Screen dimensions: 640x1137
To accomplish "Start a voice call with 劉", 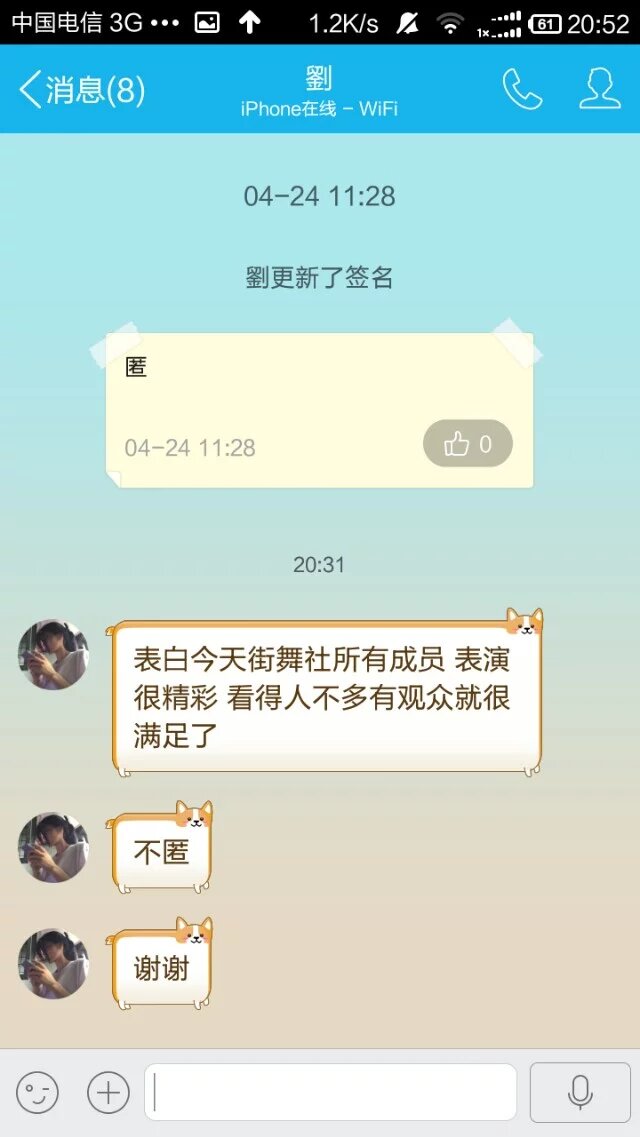I will 521,90.
